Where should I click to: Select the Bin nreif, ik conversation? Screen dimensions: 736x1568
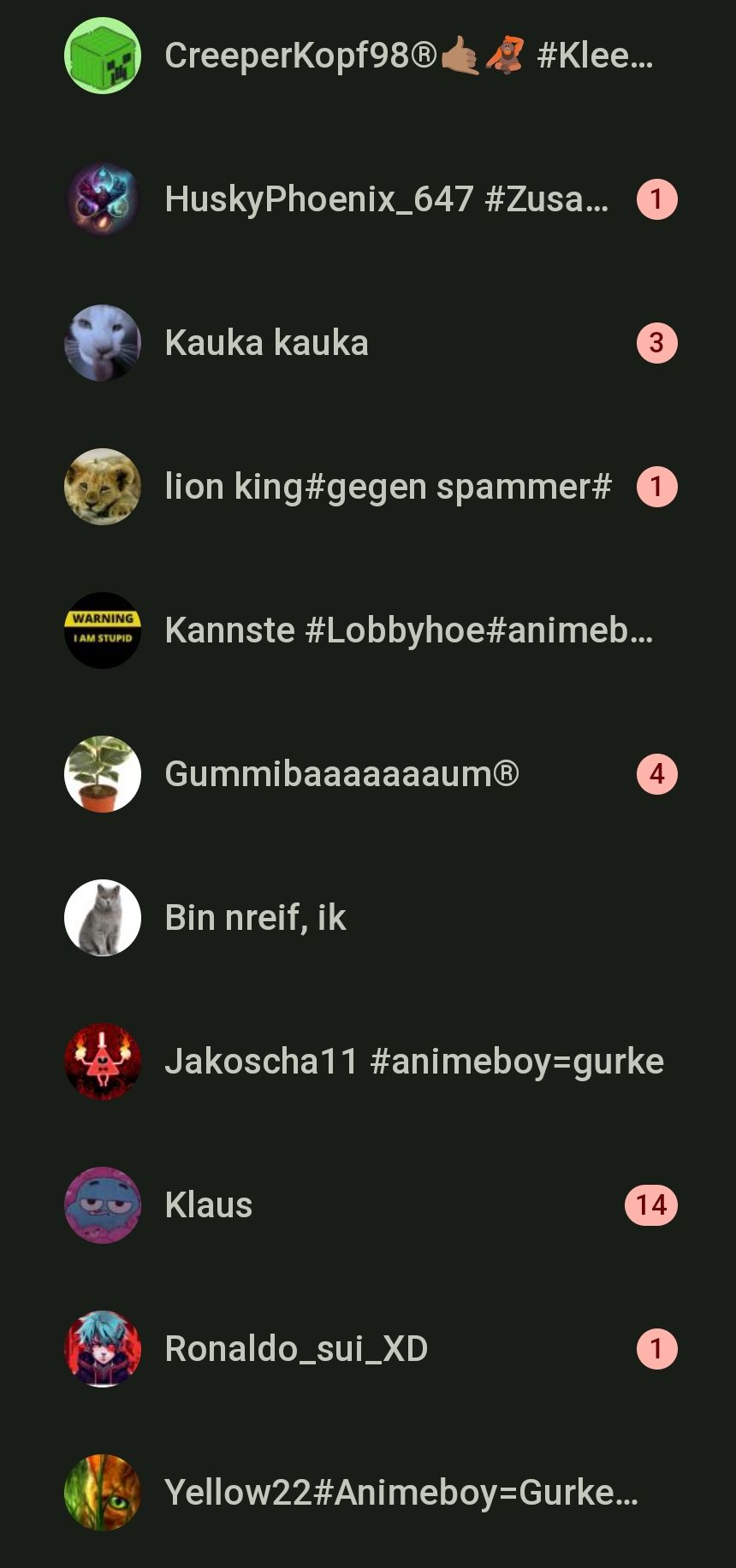click(x=368, y=918)
